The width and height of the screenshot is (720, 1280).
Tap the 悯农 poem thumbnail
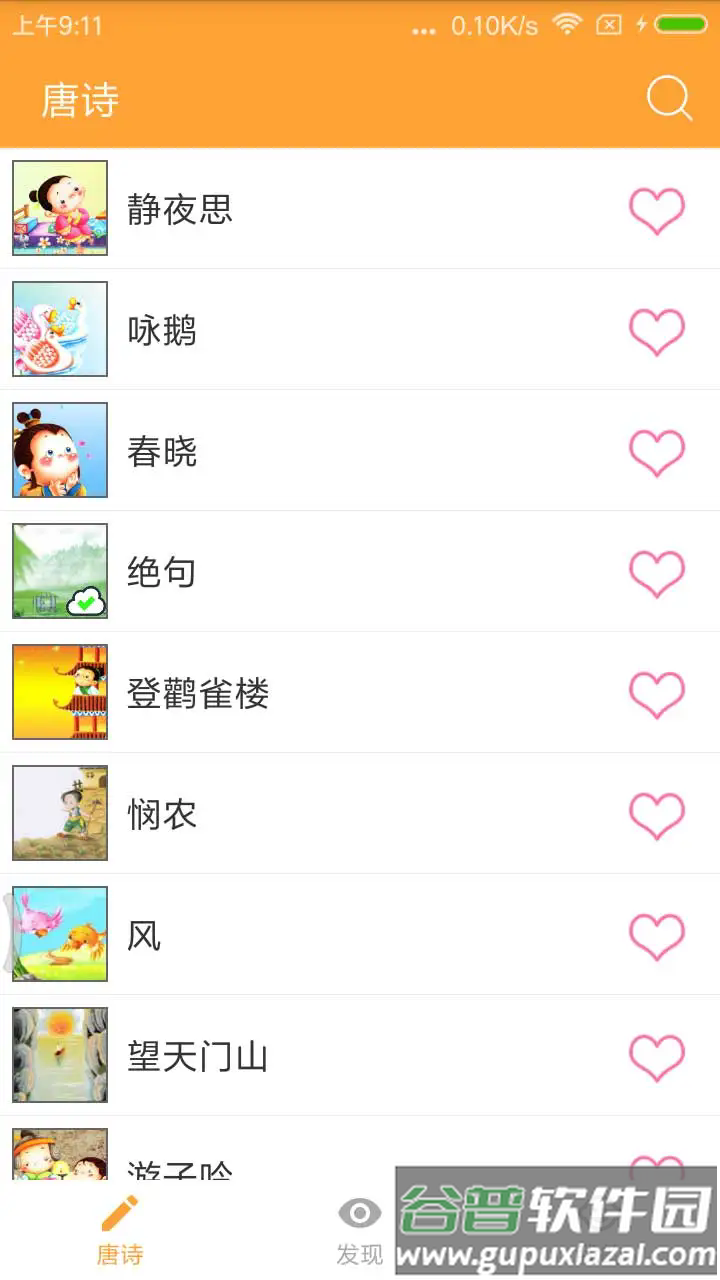pos(59,813)
